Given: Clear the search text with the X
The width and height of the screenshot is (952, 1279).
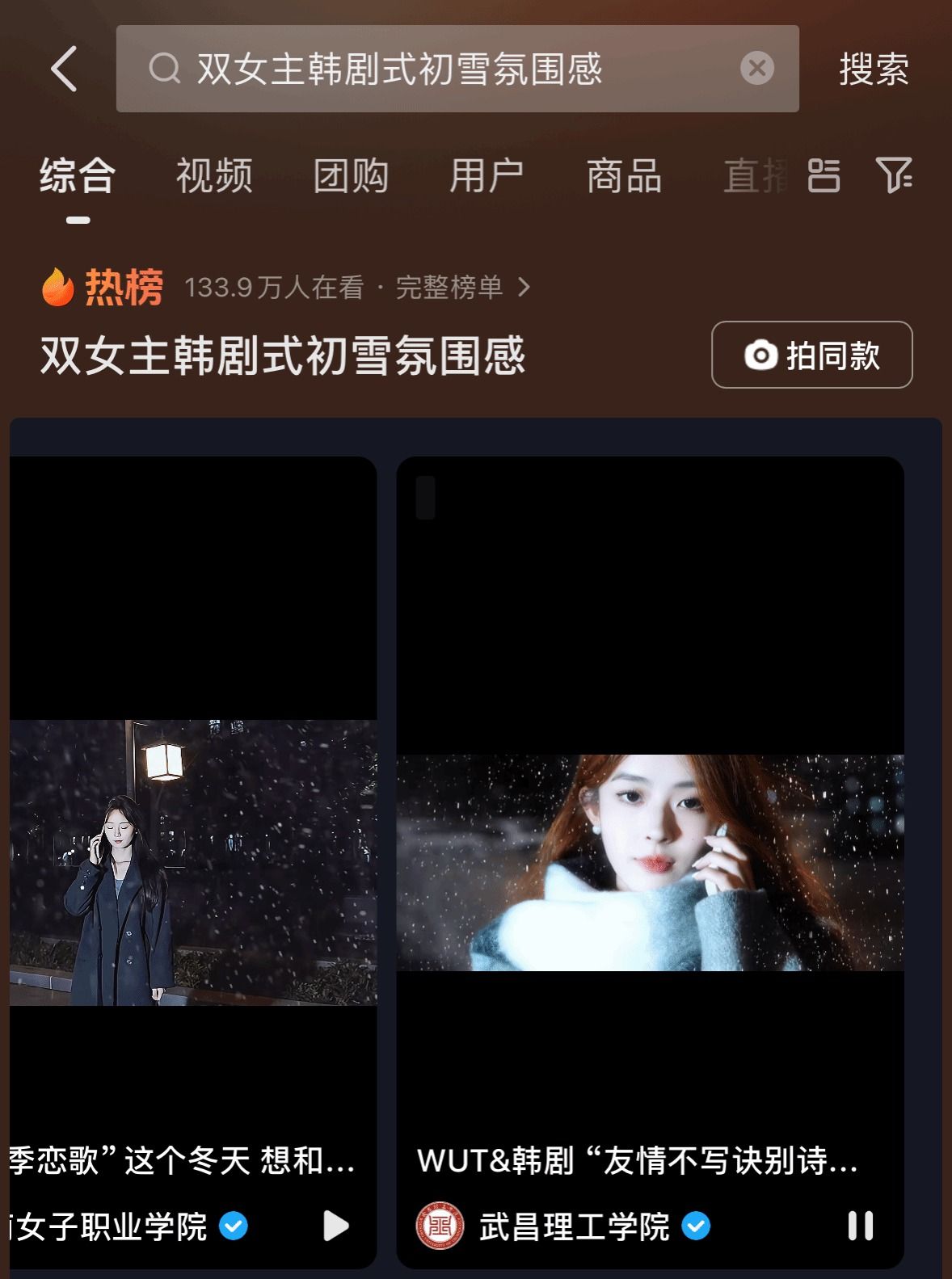Looking at the screenshot, I should tap(756, 69).
